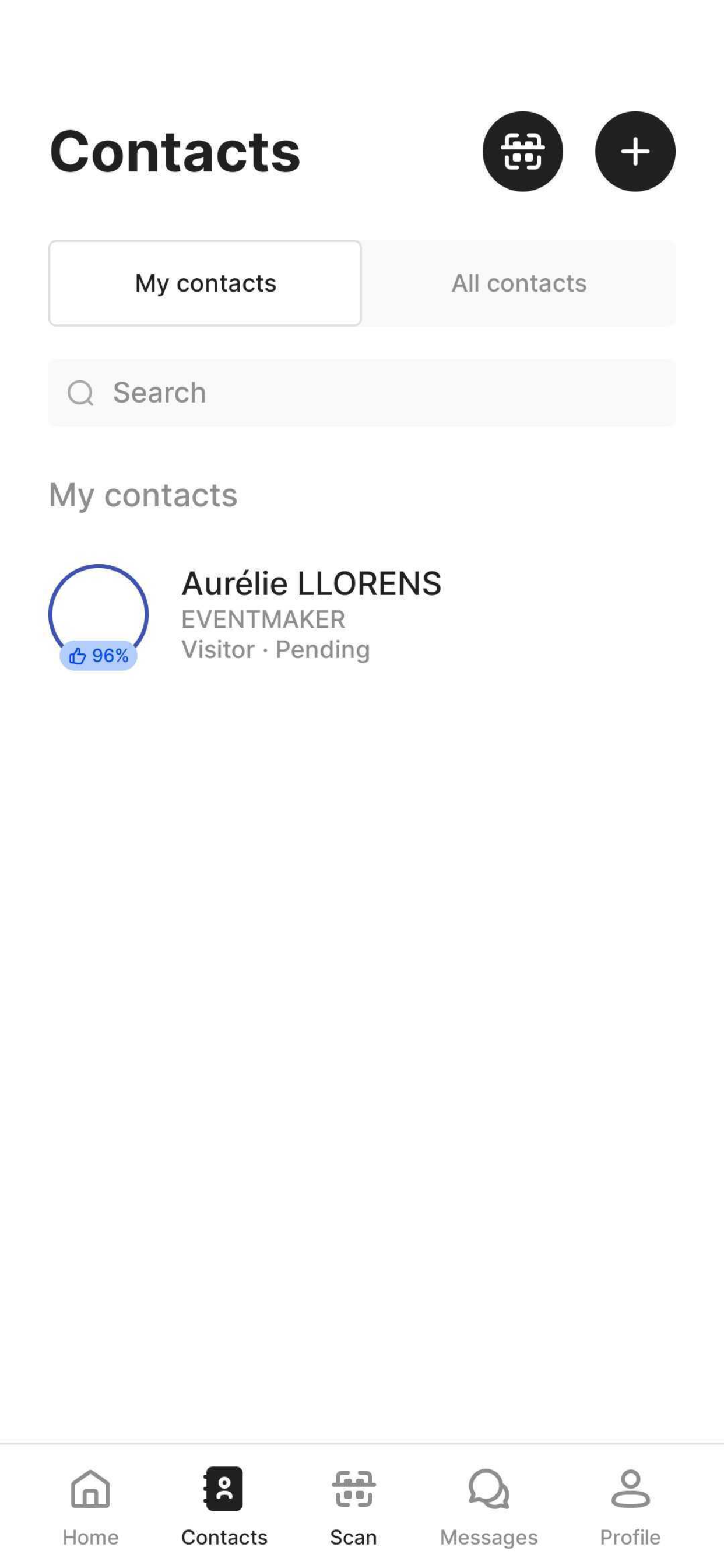Open the Scan tab in bottom bar

[353, 1506]
